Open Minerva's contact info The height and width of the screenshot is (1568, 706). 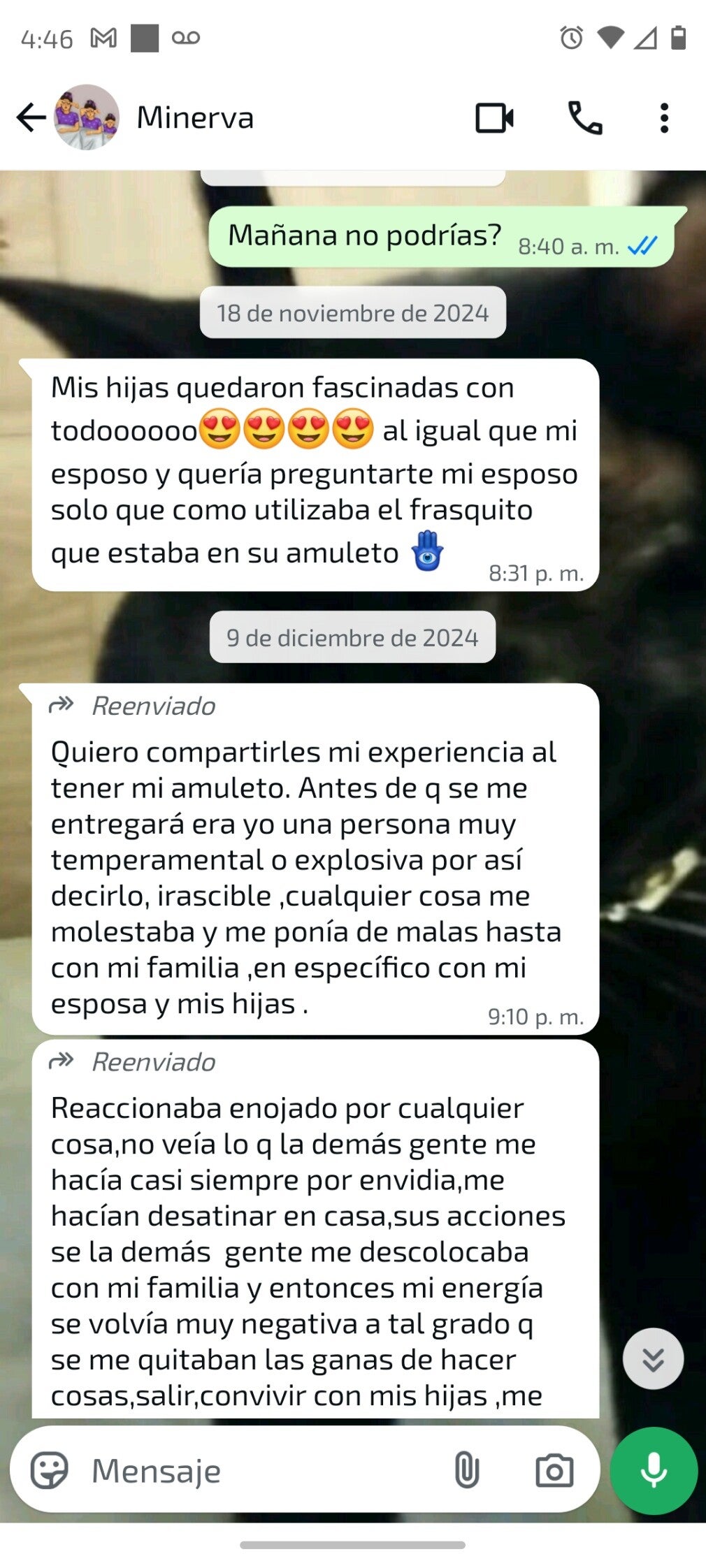pos(195,117)
